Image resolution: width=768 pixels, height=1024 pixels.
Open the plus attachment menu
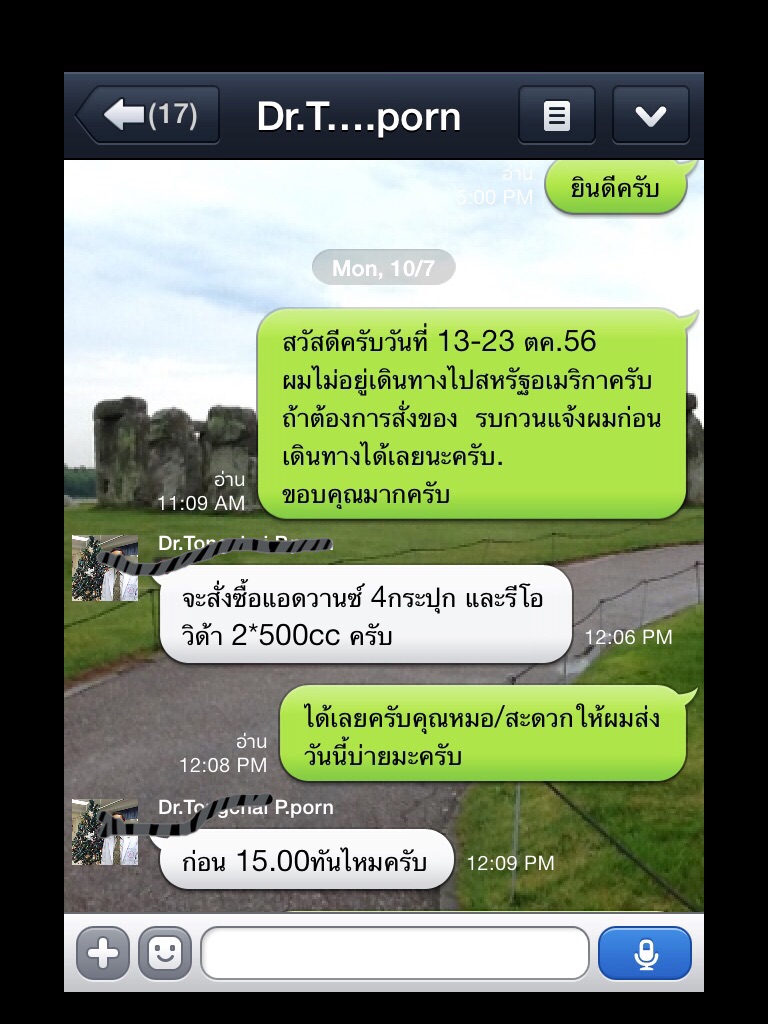[103, 953]
